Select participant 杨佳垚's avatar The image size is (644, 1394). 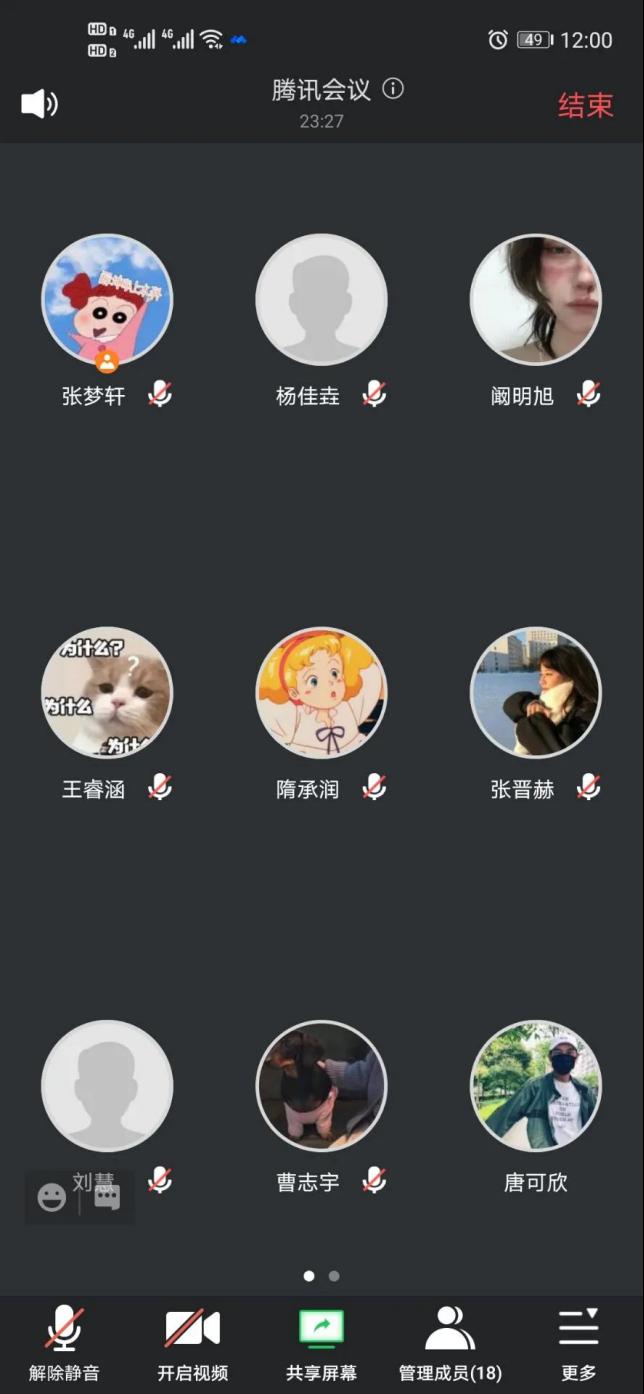tap(321, 300)
